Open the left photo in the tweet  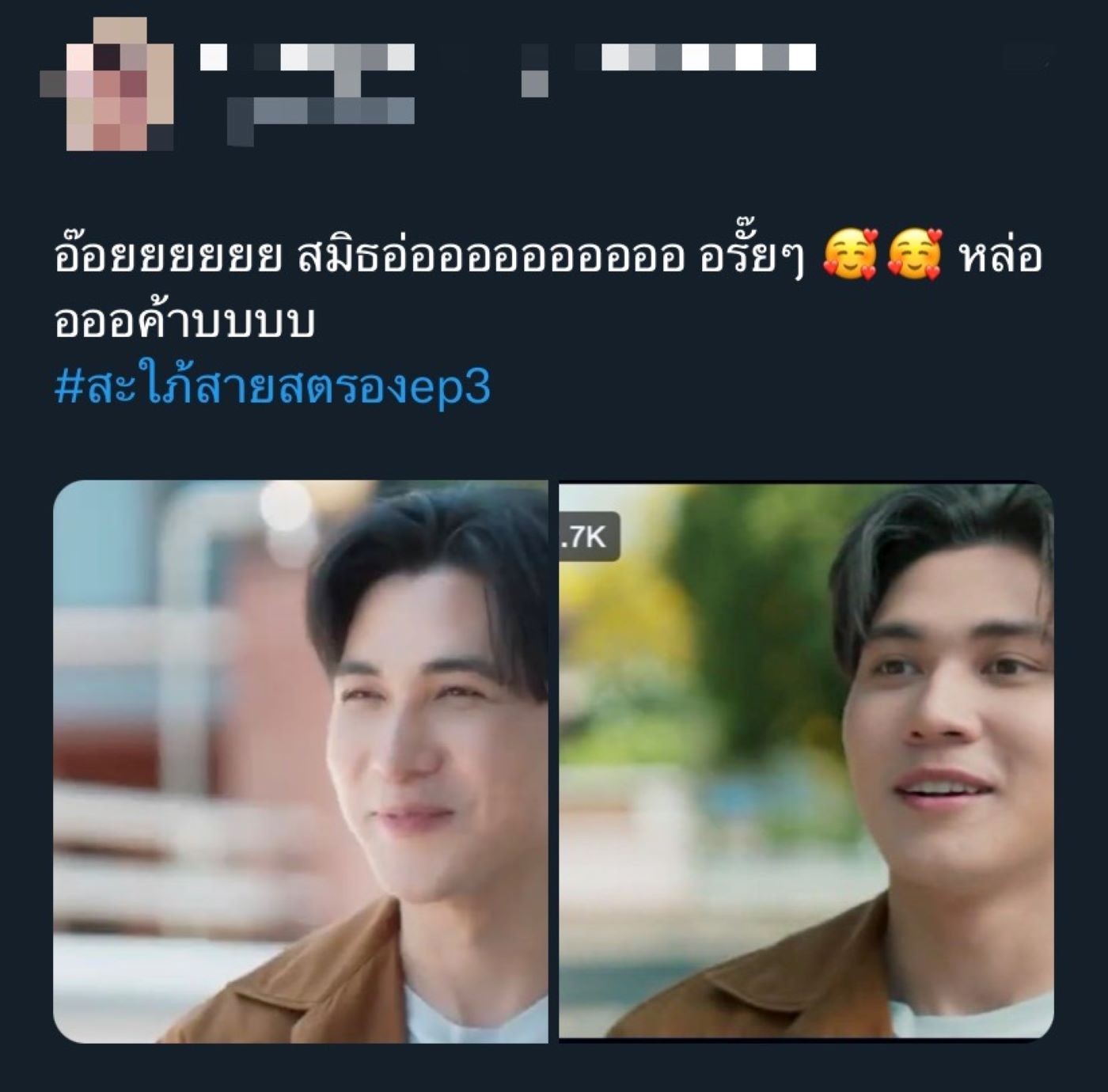pos(301,761)
